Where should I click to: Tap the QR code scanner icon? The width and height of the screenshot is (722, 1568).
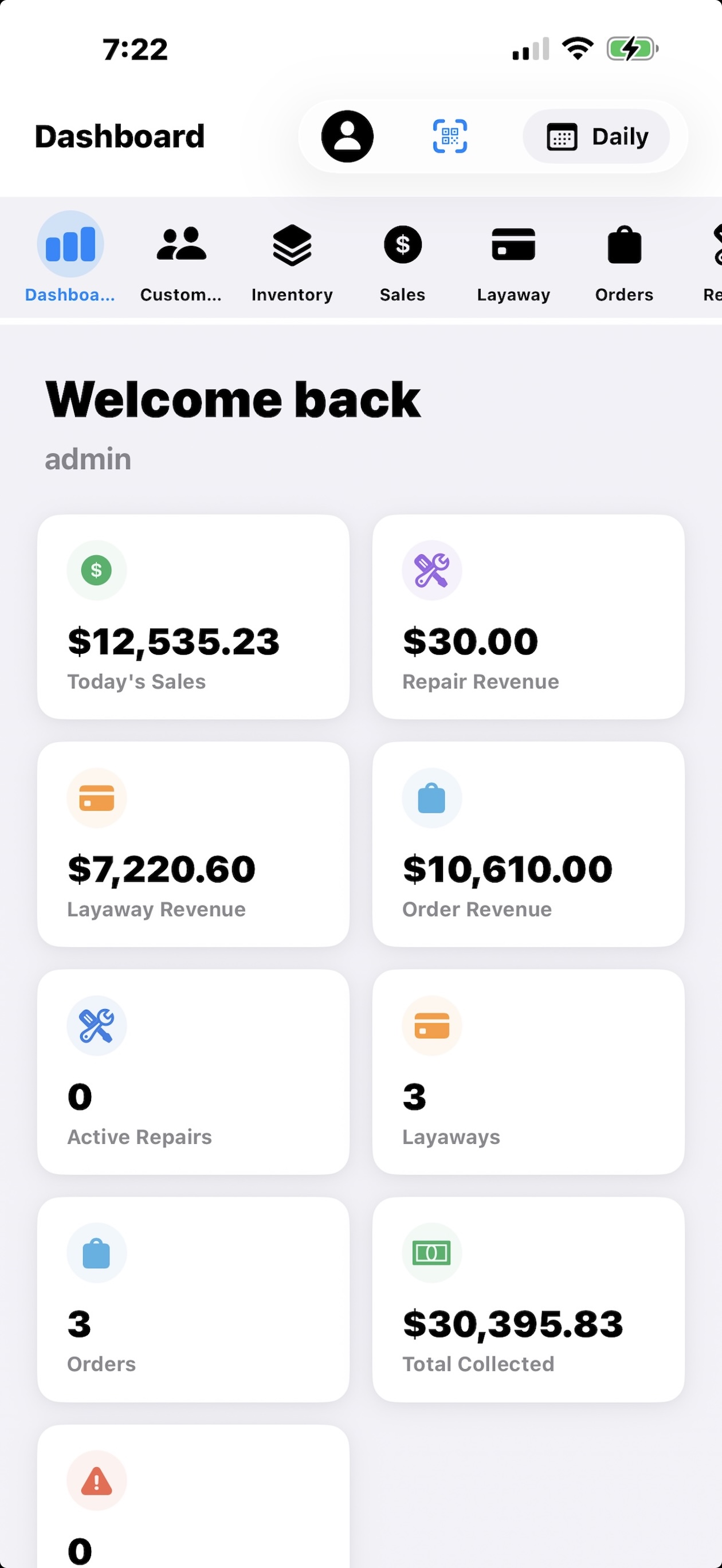(x=449, y=137)
